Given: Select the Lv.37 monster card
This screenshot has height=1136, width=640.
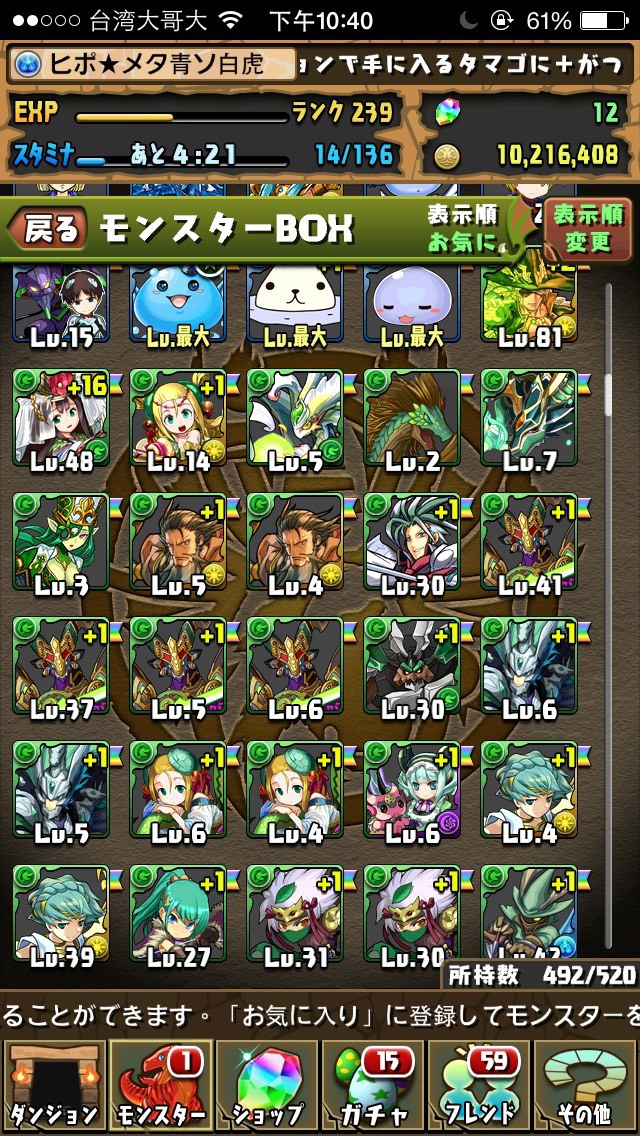Looking at the screenshot, I should pos(61,666).
